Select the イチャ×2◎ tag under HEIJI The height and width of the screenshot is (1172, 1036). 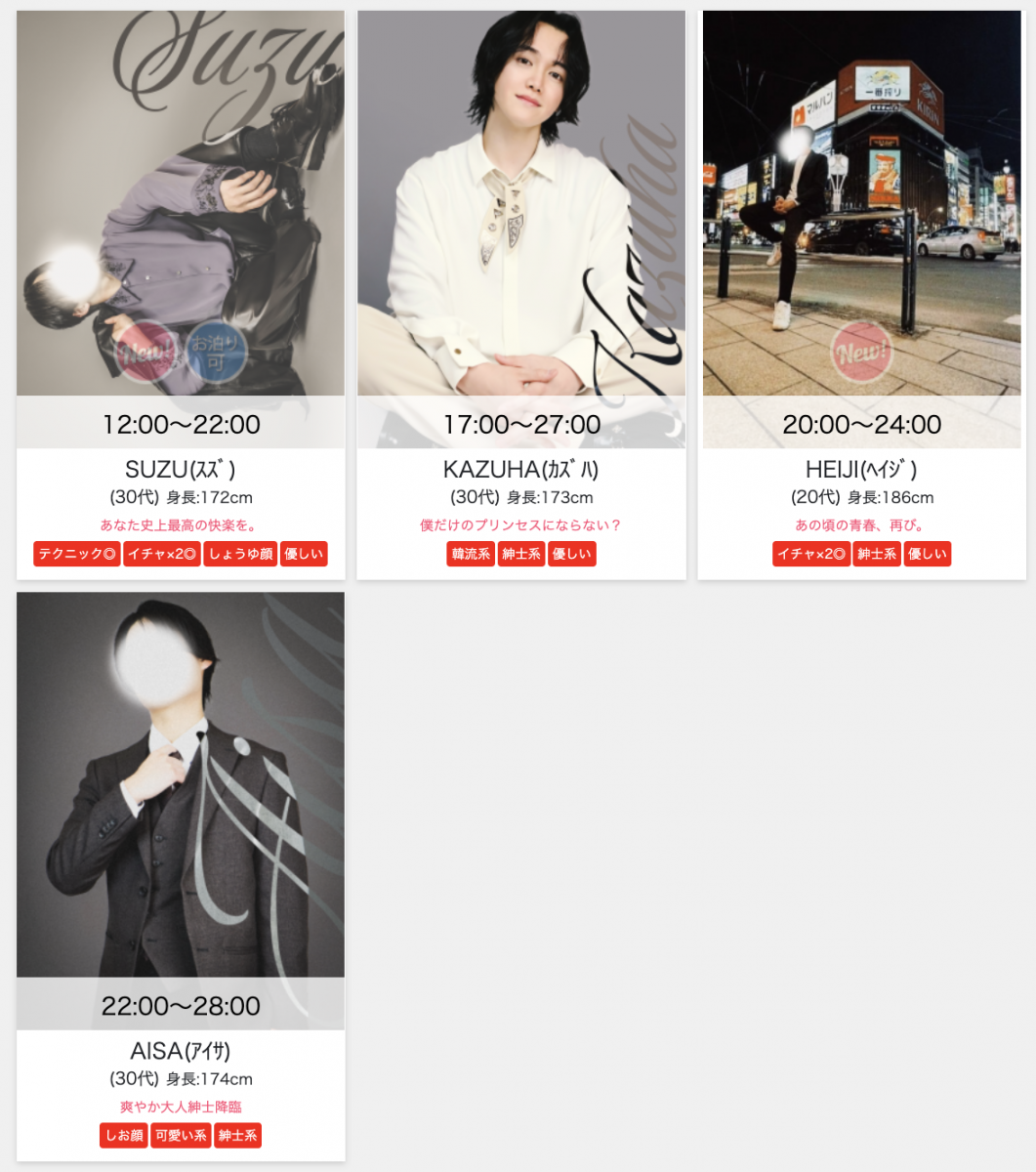[x=811, y=555]
